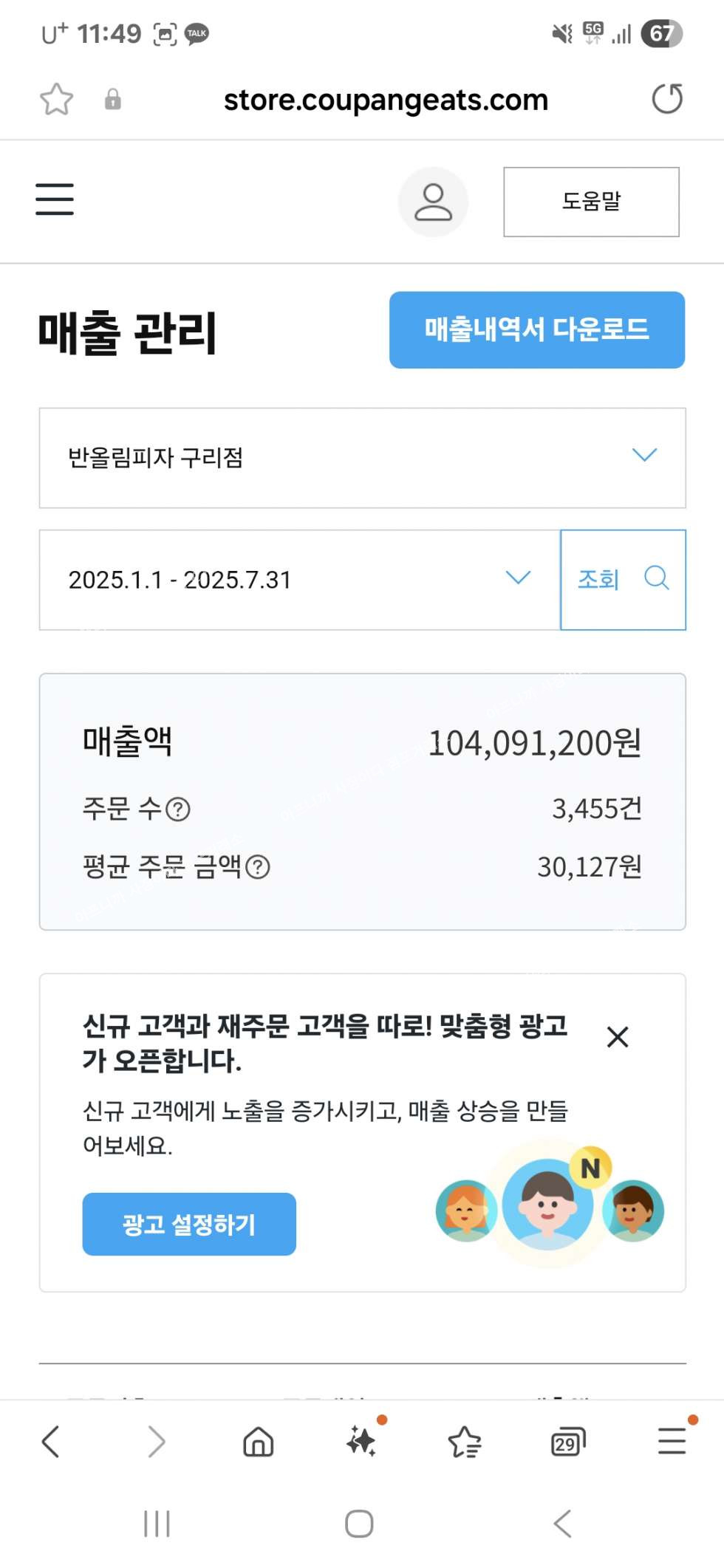The height and width of the screenshot is (1568, 724).
Task: Go back in the browser toolbar
Action: point(50,1441)
